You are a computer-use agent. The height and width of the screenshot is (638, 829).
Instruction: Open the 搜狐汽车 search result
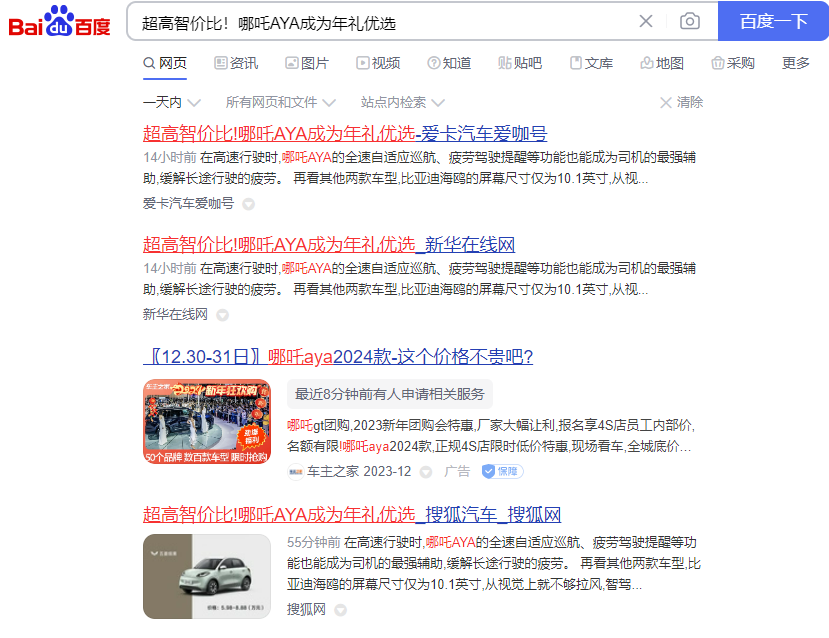(x=352, y=515)
